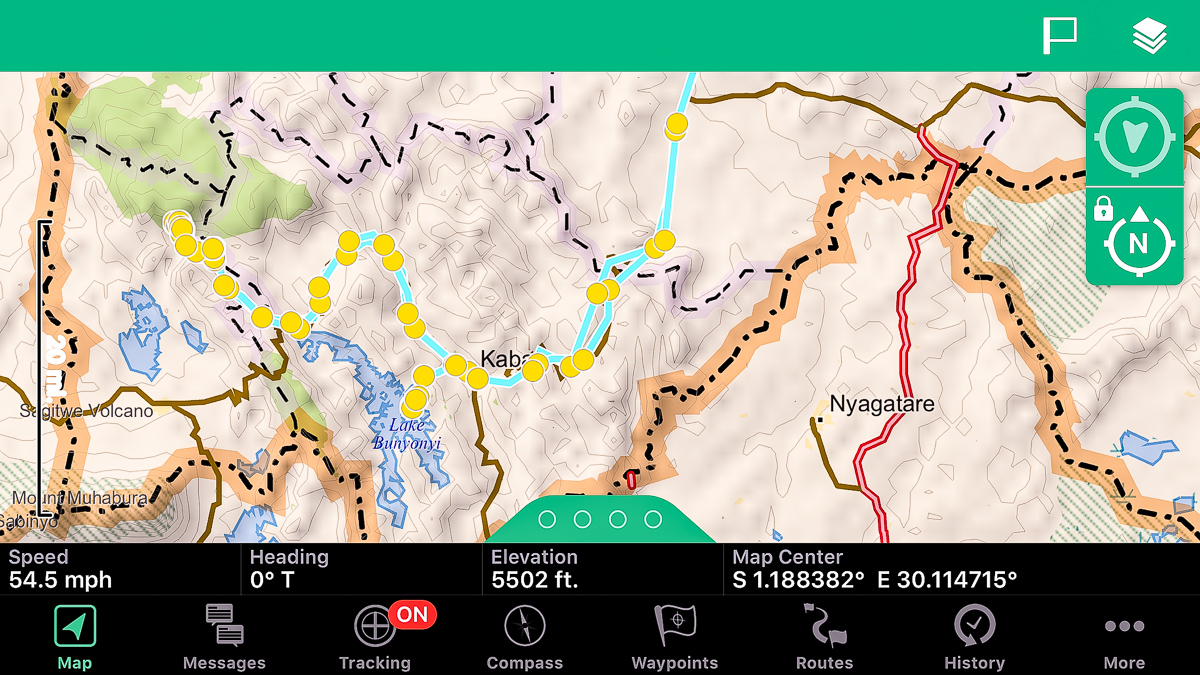Open the Waypoints tab
The image size is (1200, 675).
675,637
